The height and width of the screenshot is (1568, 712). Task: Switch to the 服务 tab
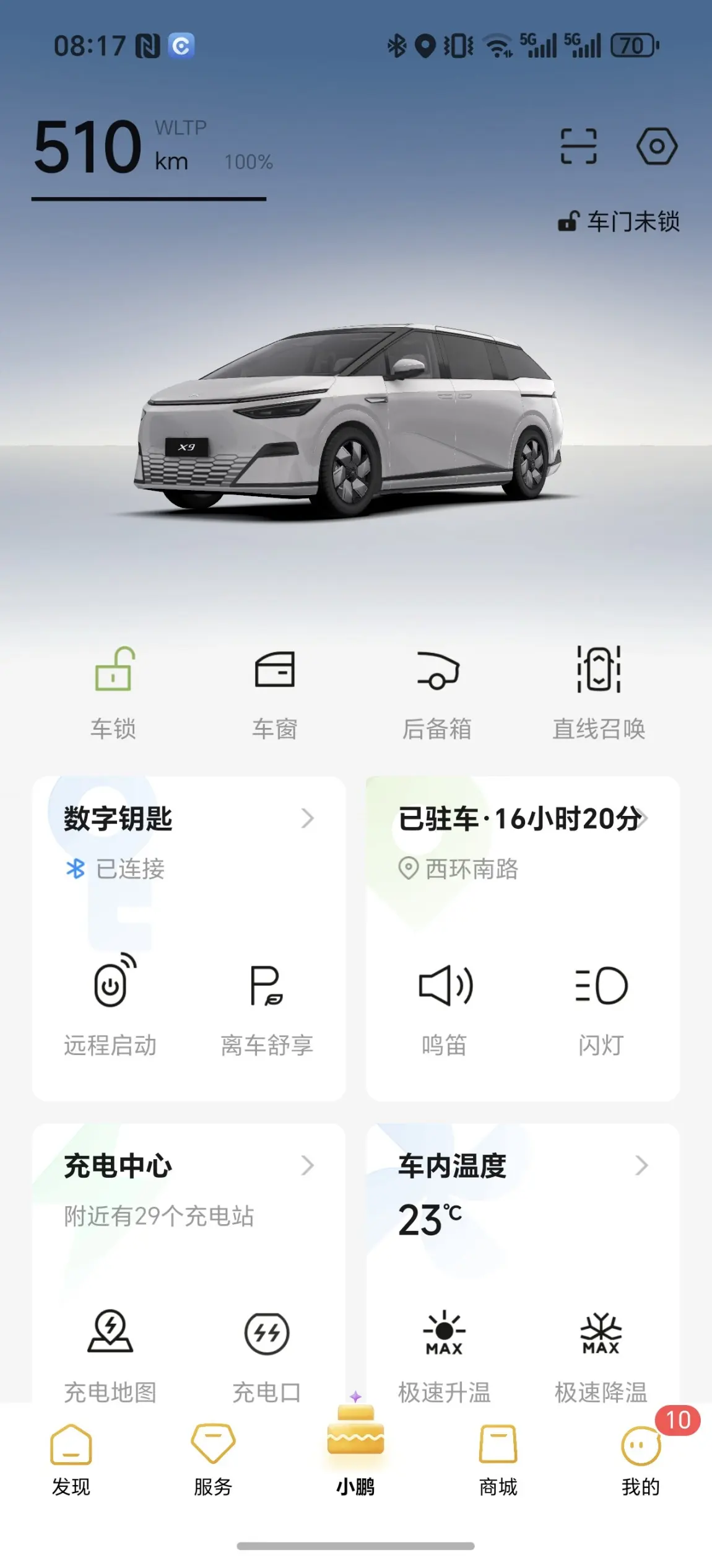tap(213, 1459)
